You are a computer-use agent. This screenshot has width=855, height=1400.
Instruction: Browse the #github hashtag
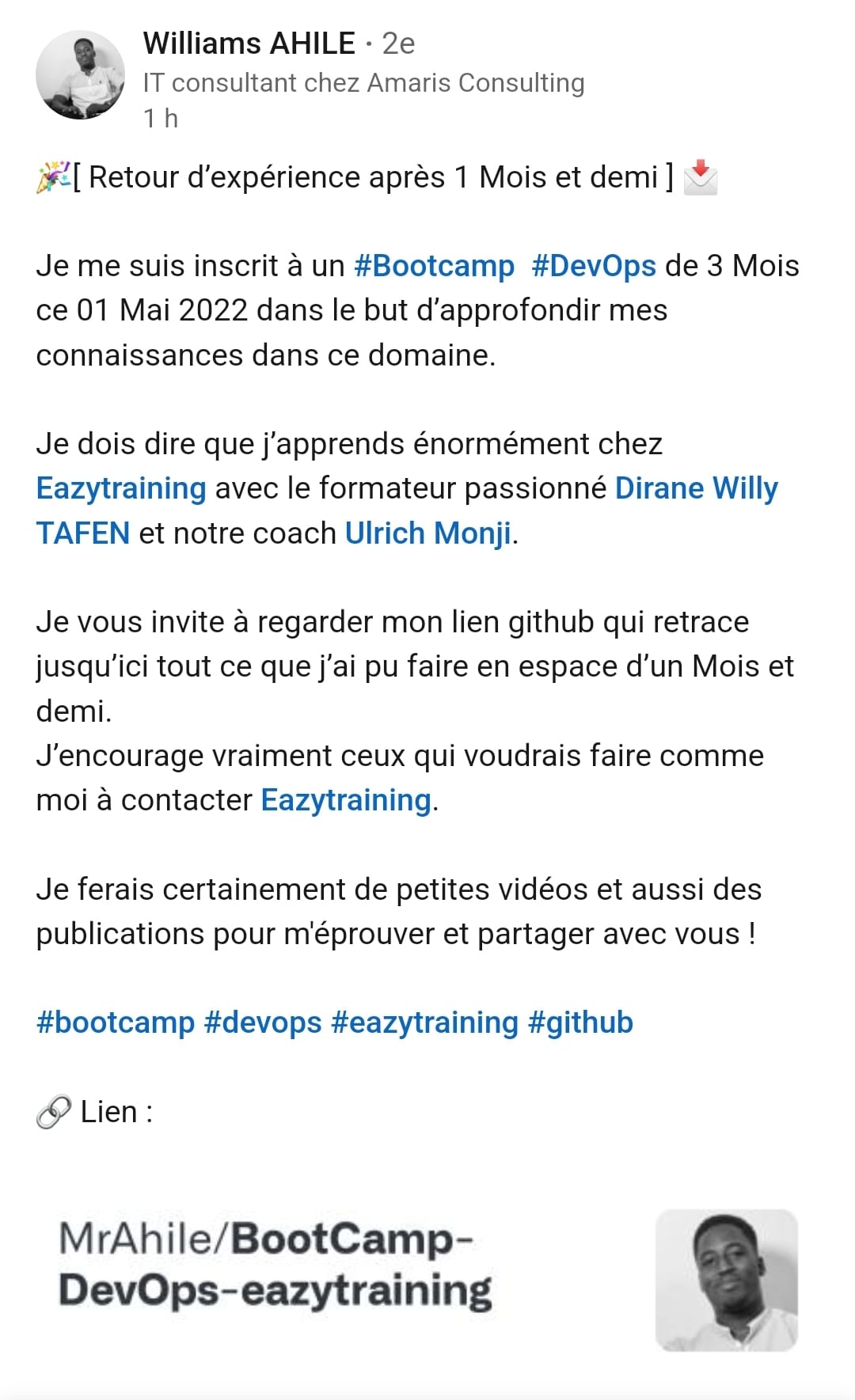click(x=580, y=1022)
